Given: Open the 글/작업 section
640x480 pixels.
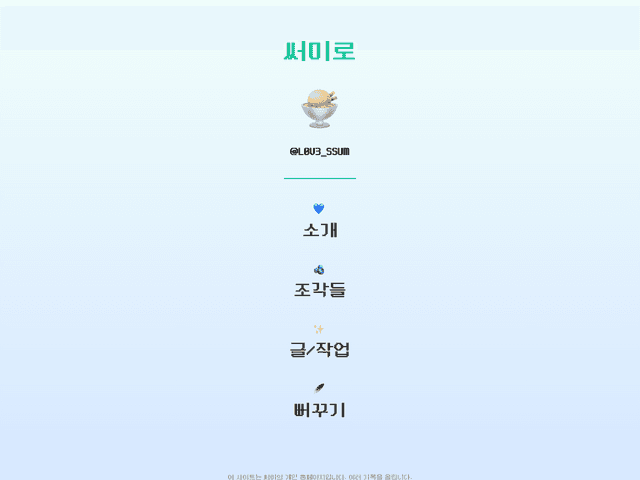Looking at the screenshot, I should (320, 350).
